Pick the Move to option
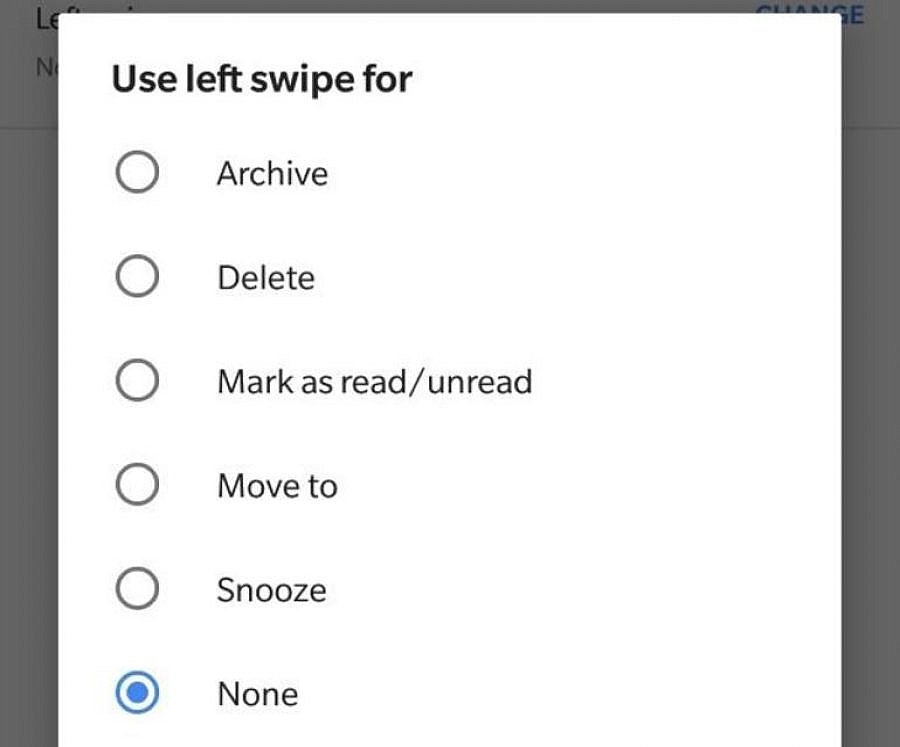Viewport: 900px width, 747px height. tap(137, 485)
